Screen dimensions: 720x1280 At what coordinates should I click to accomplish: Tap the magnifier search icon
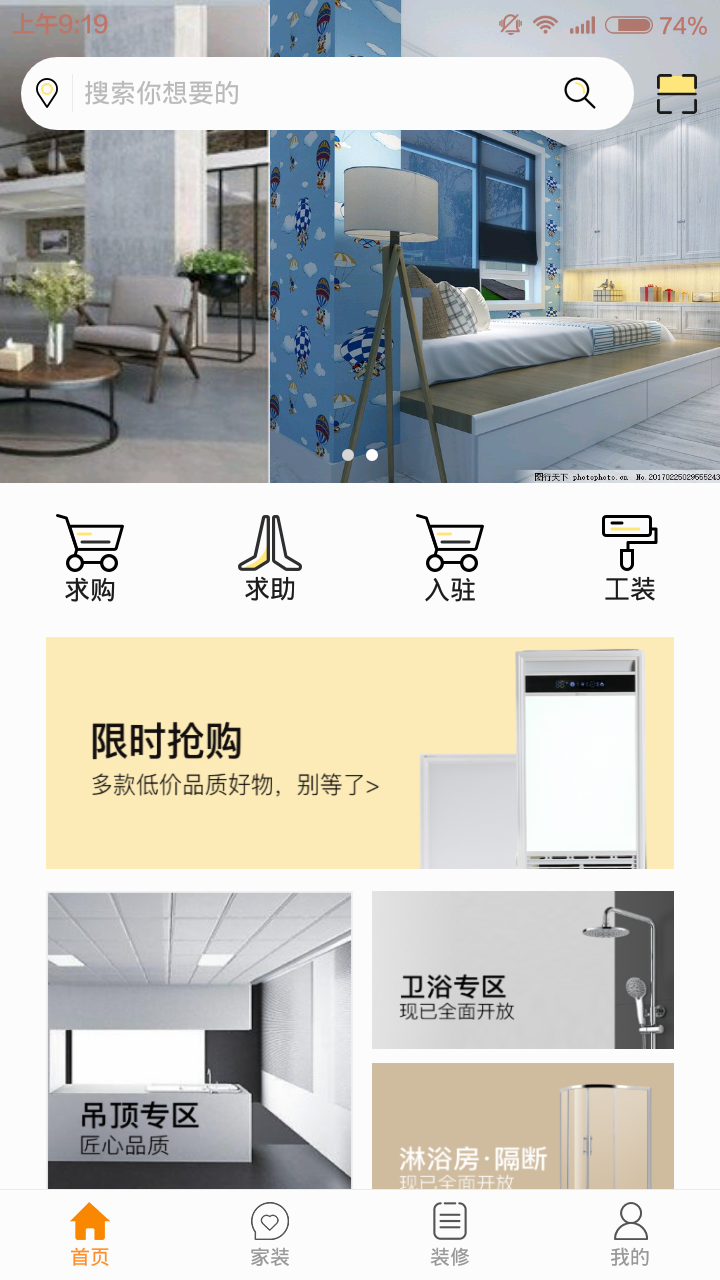pos(580,93)
